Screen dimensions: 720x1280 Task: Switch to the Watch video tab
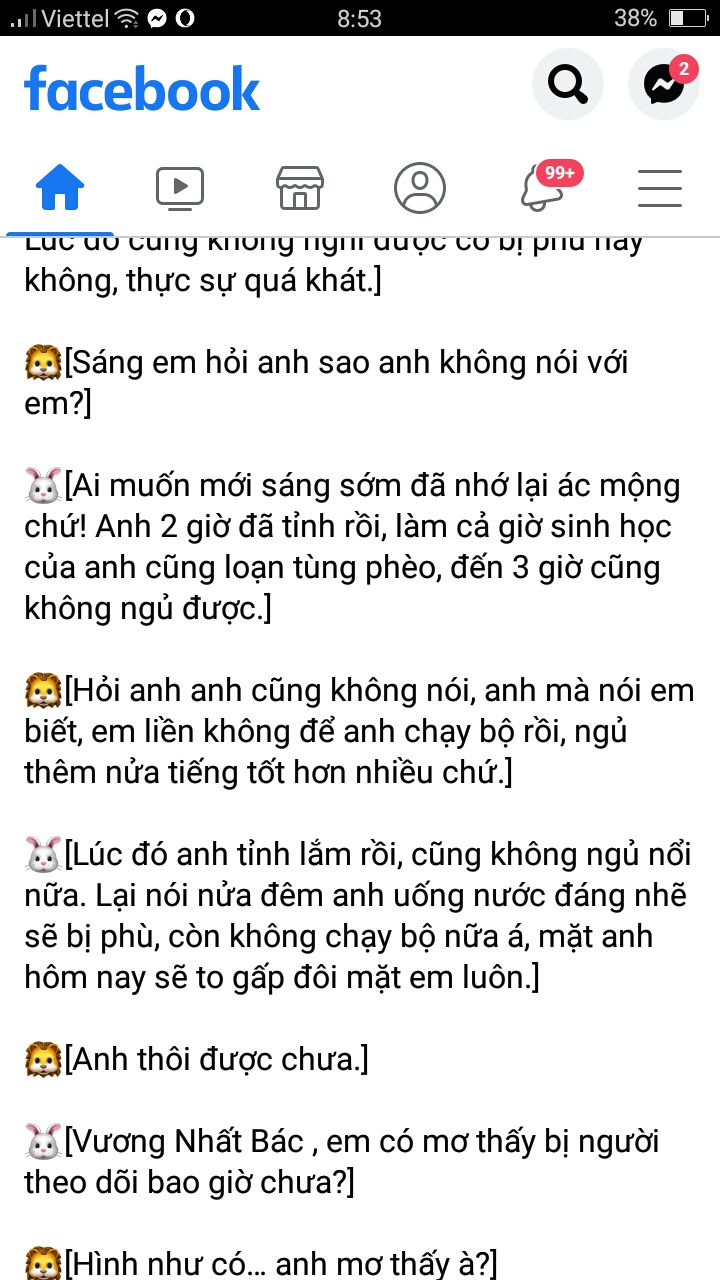tap(180, 187)
